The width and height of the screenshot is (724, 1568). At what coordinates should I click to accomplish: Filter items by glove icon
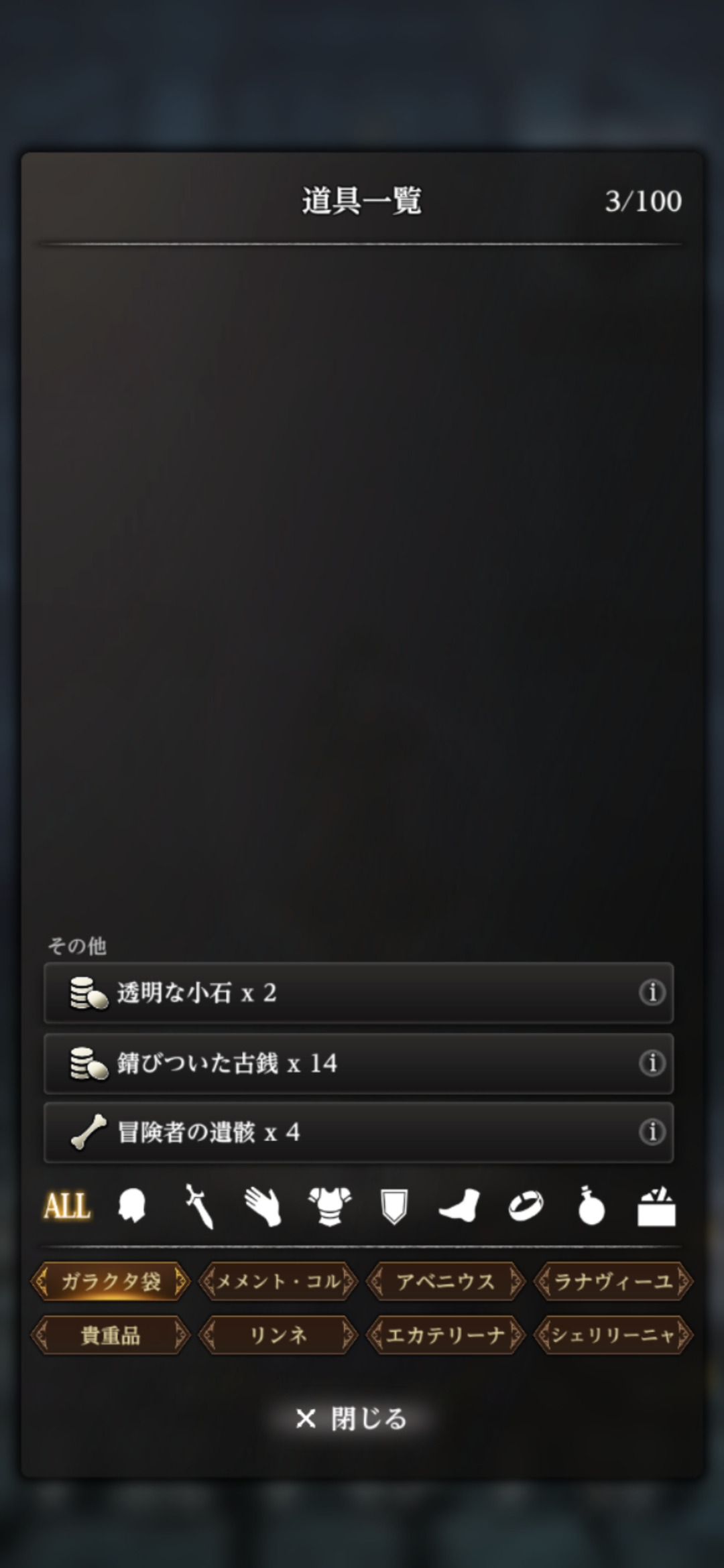point(263,1206)
